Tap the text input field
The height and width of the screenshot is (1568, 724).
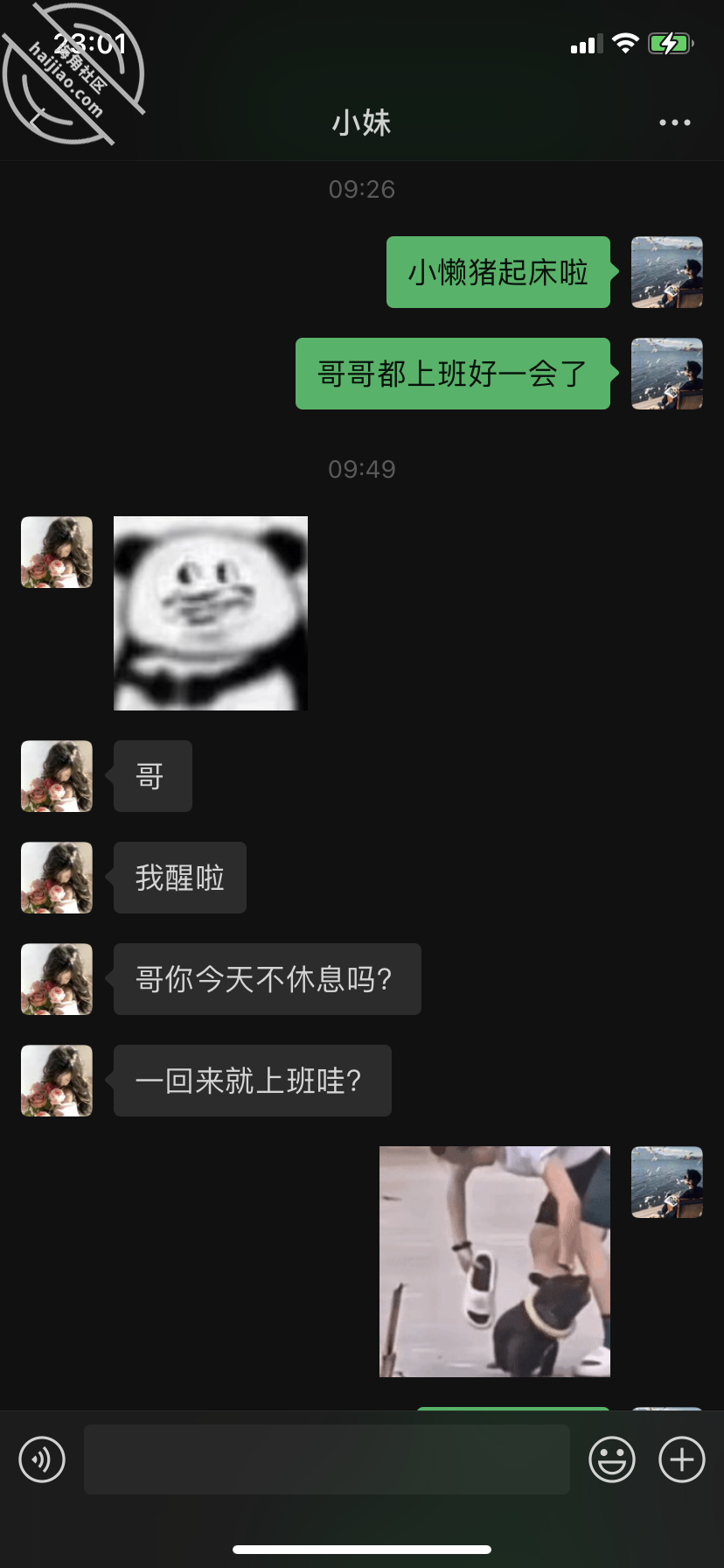pos(326,1459)
